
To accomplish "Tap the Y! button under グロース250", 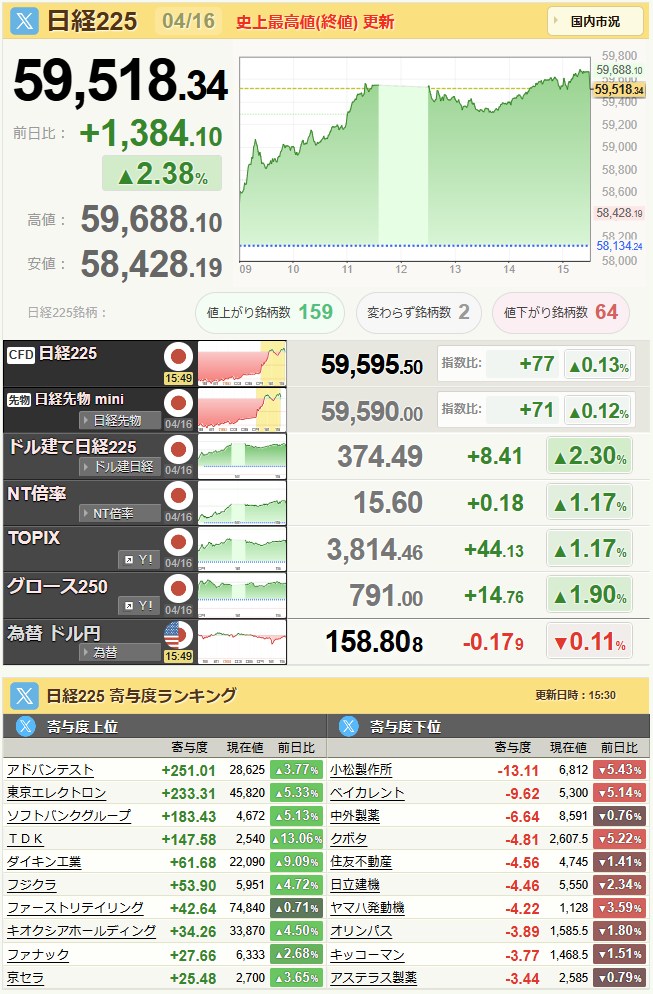I will pos(138,605).
